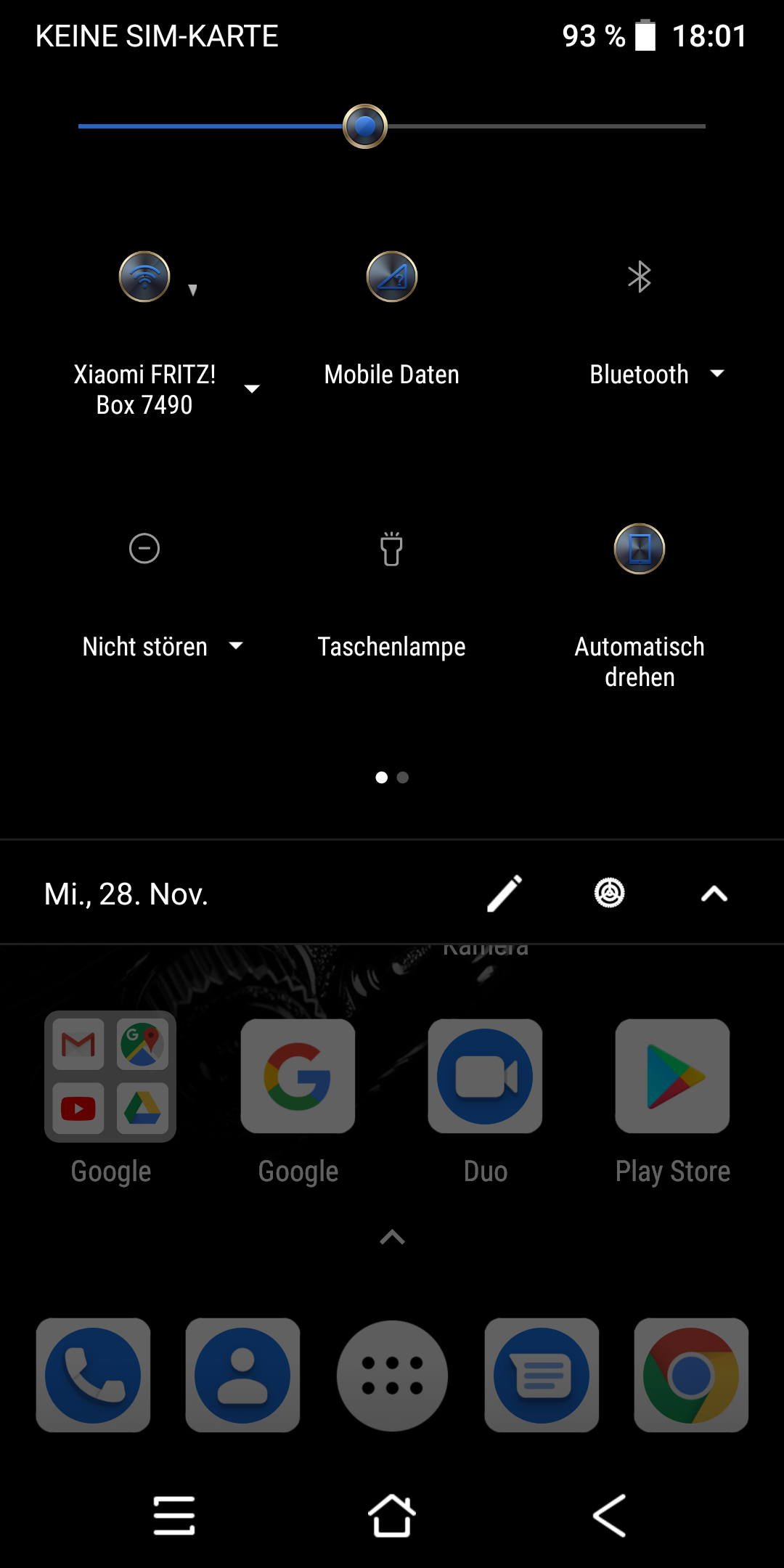Set brightness at the slider track

(x=392, y=126)
